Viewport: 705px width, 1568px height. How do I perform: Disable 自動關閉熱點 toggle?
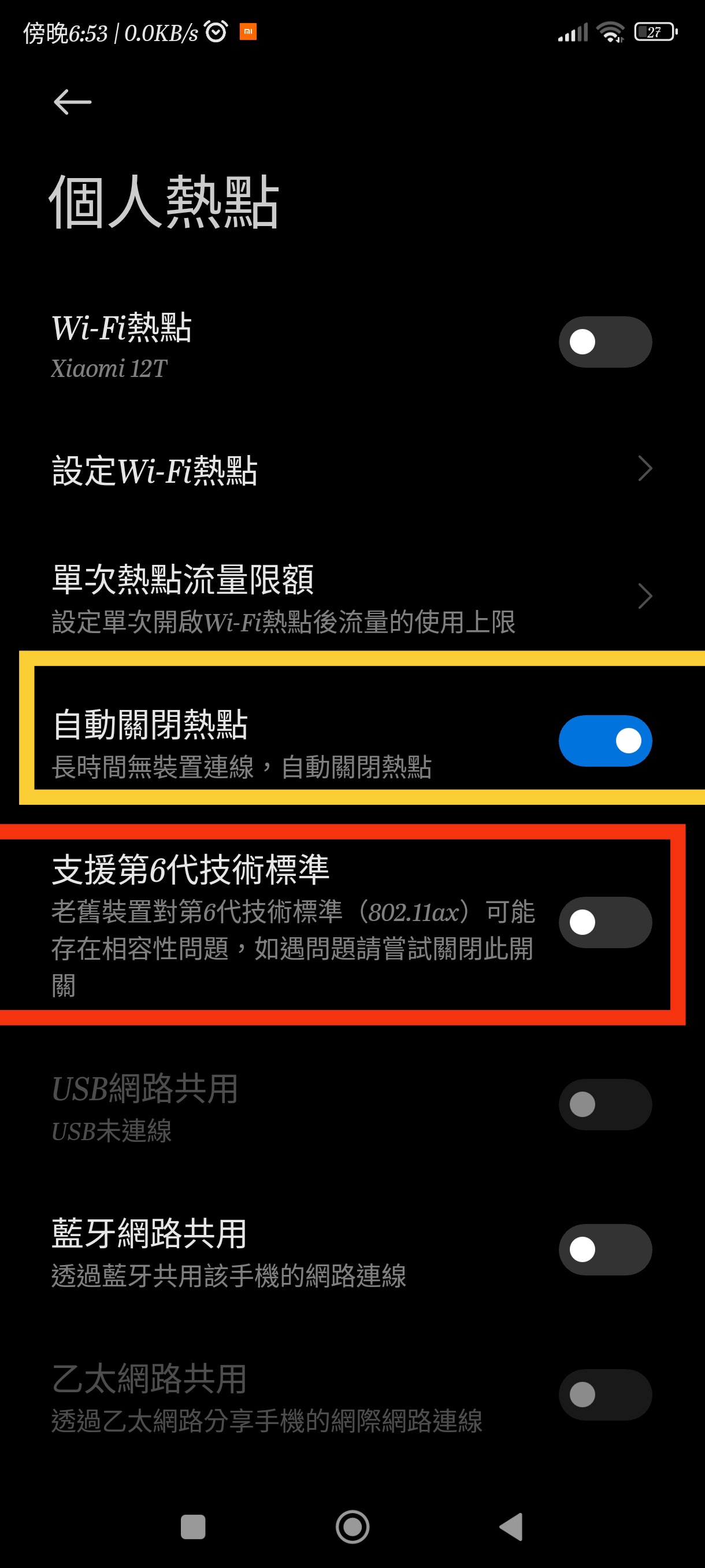coord(604,741)
